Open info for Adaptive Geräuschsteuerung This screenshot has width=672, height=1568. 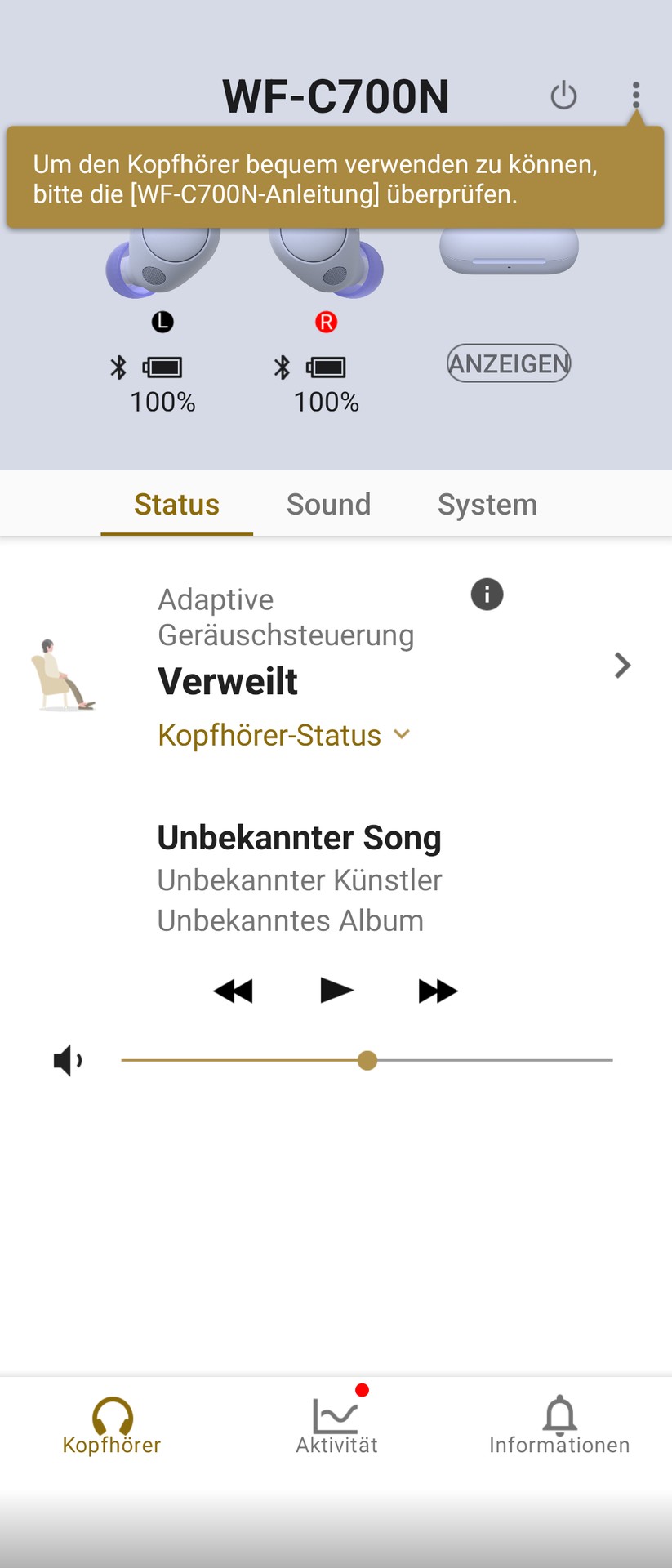(x=487, y=595)
